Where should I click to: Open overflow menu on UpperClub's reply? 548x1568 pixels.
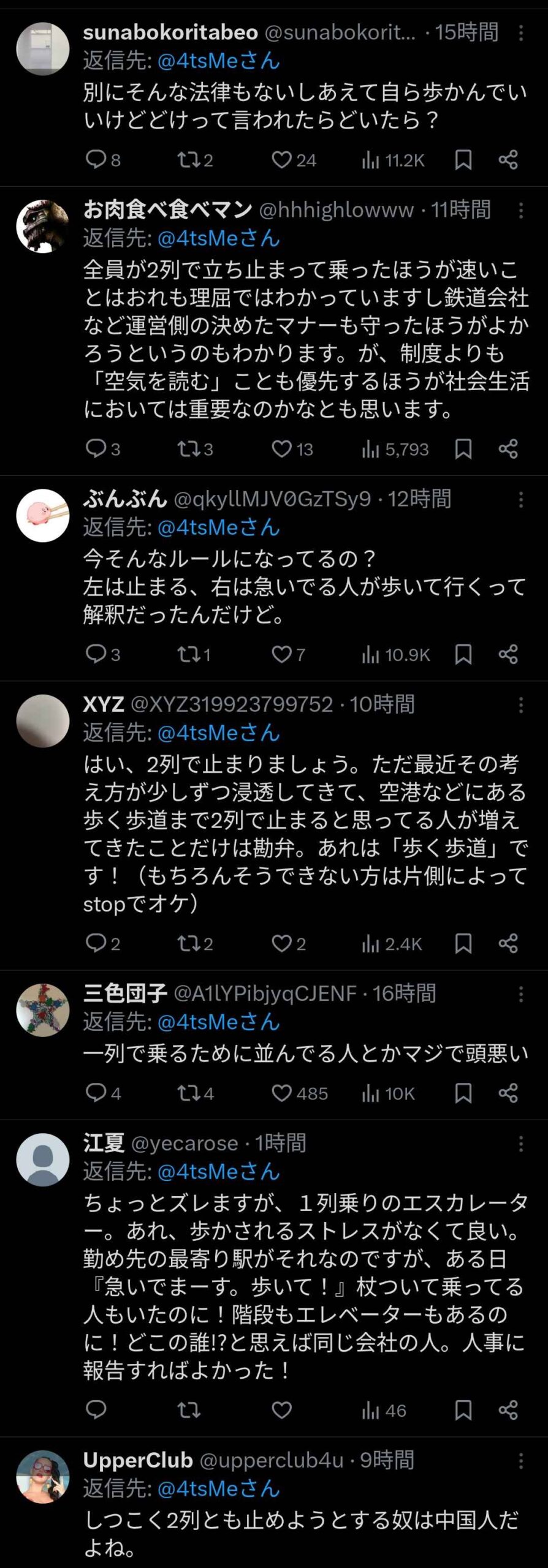(520, 1461)
